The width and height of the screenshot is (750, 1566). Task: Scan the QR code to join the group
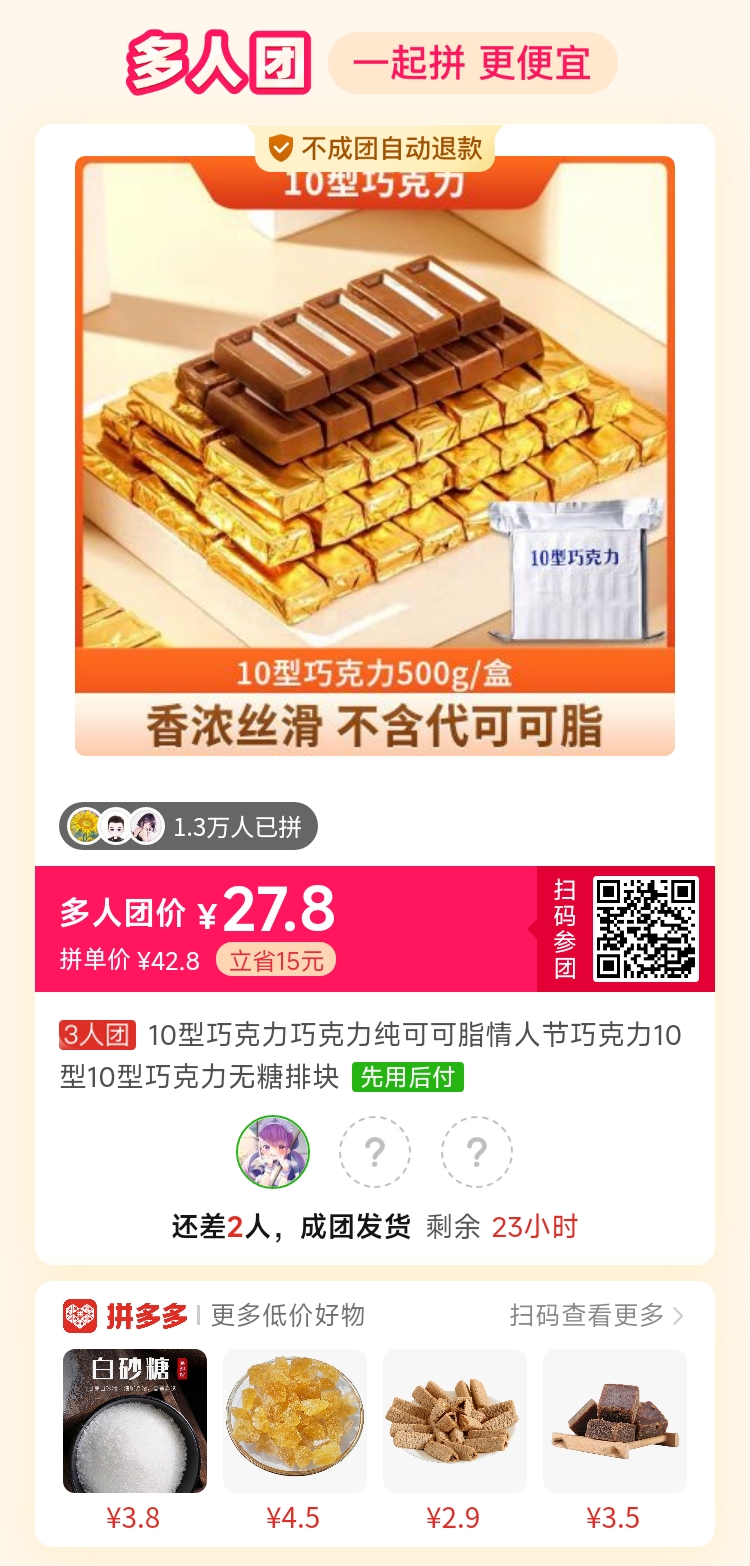[x=648, y=928]
